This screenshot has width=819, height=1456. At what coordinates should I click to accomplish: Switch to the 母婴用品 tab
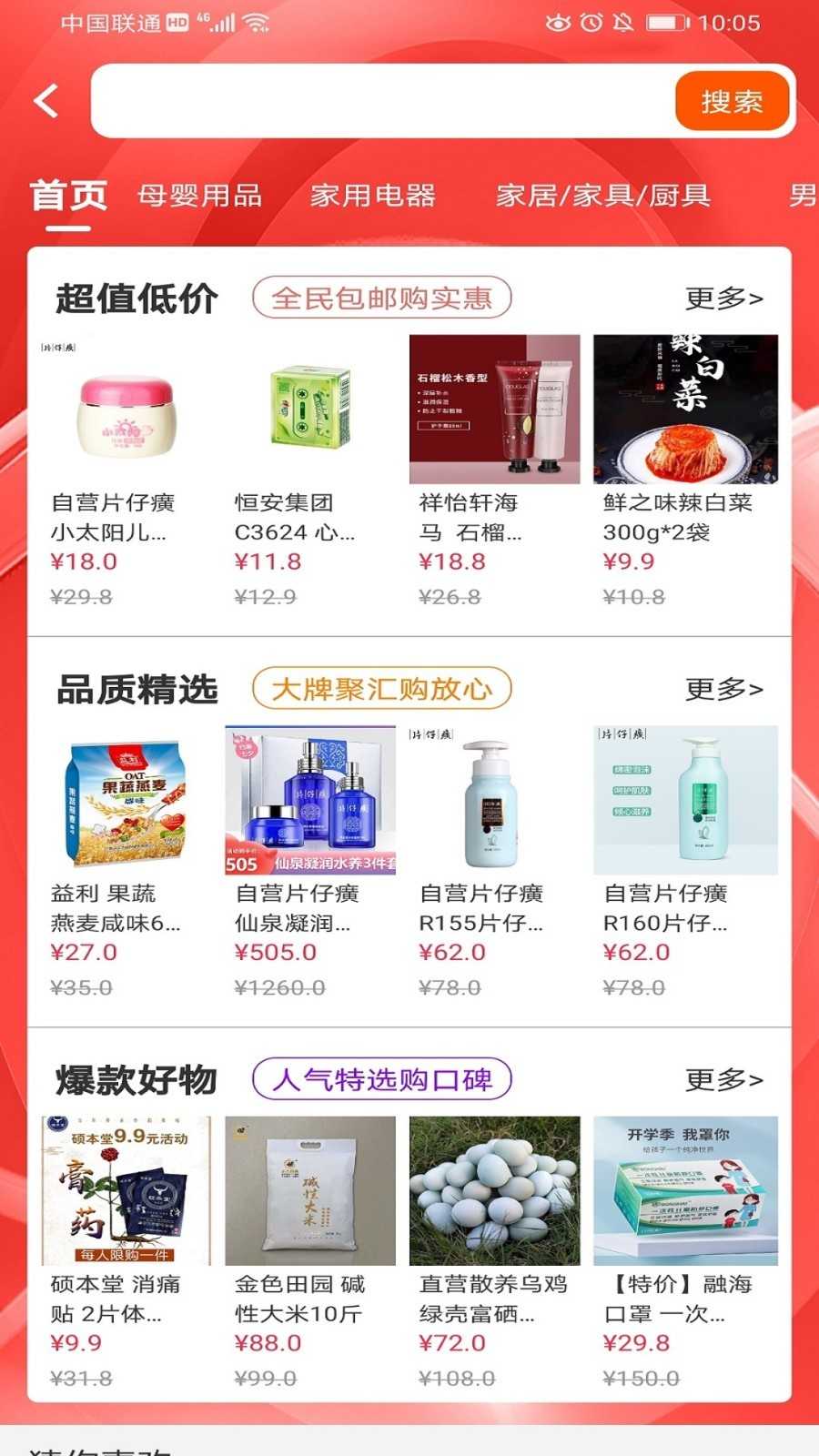point(199,195)
